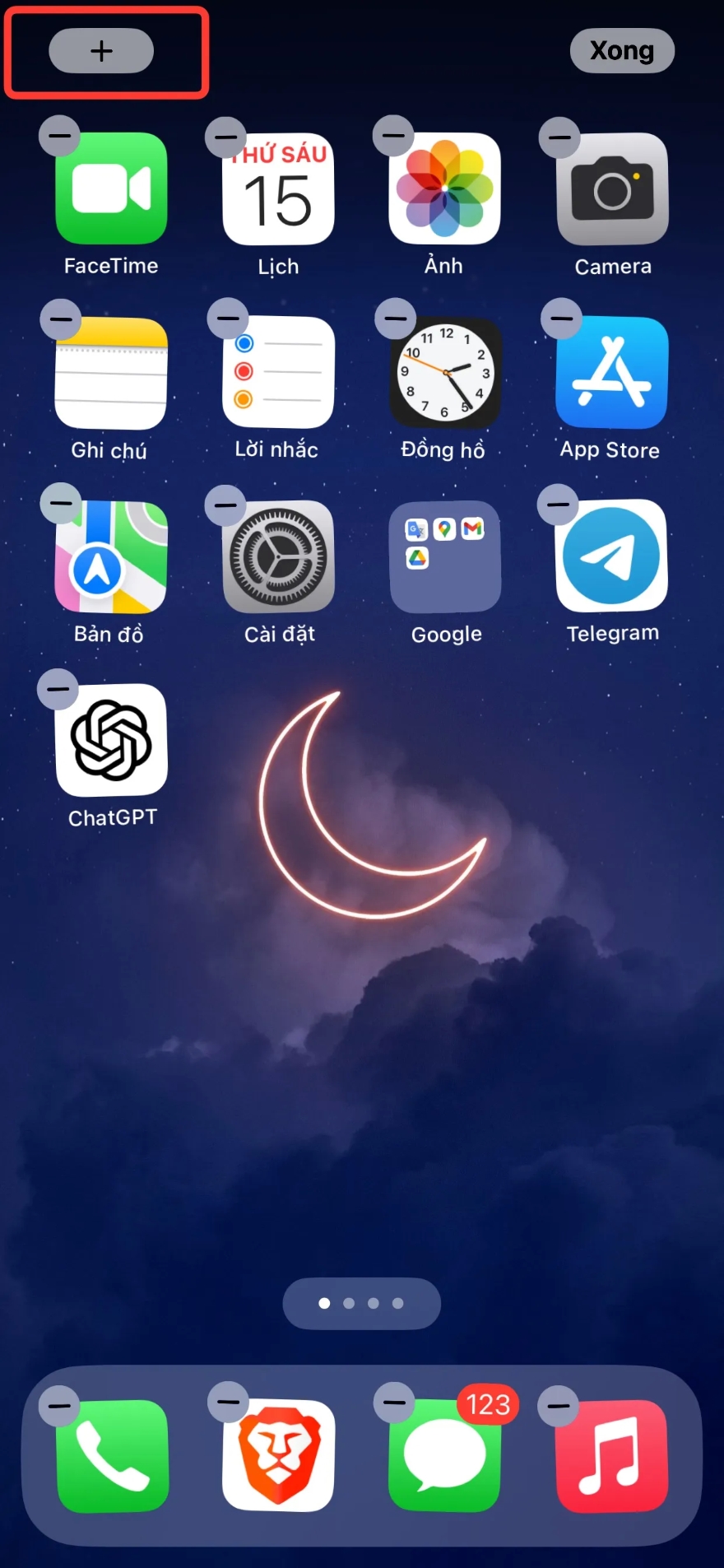
Task: Open Ghi chú notes icon
Action: pyautogui.click(x=111, y=372)
